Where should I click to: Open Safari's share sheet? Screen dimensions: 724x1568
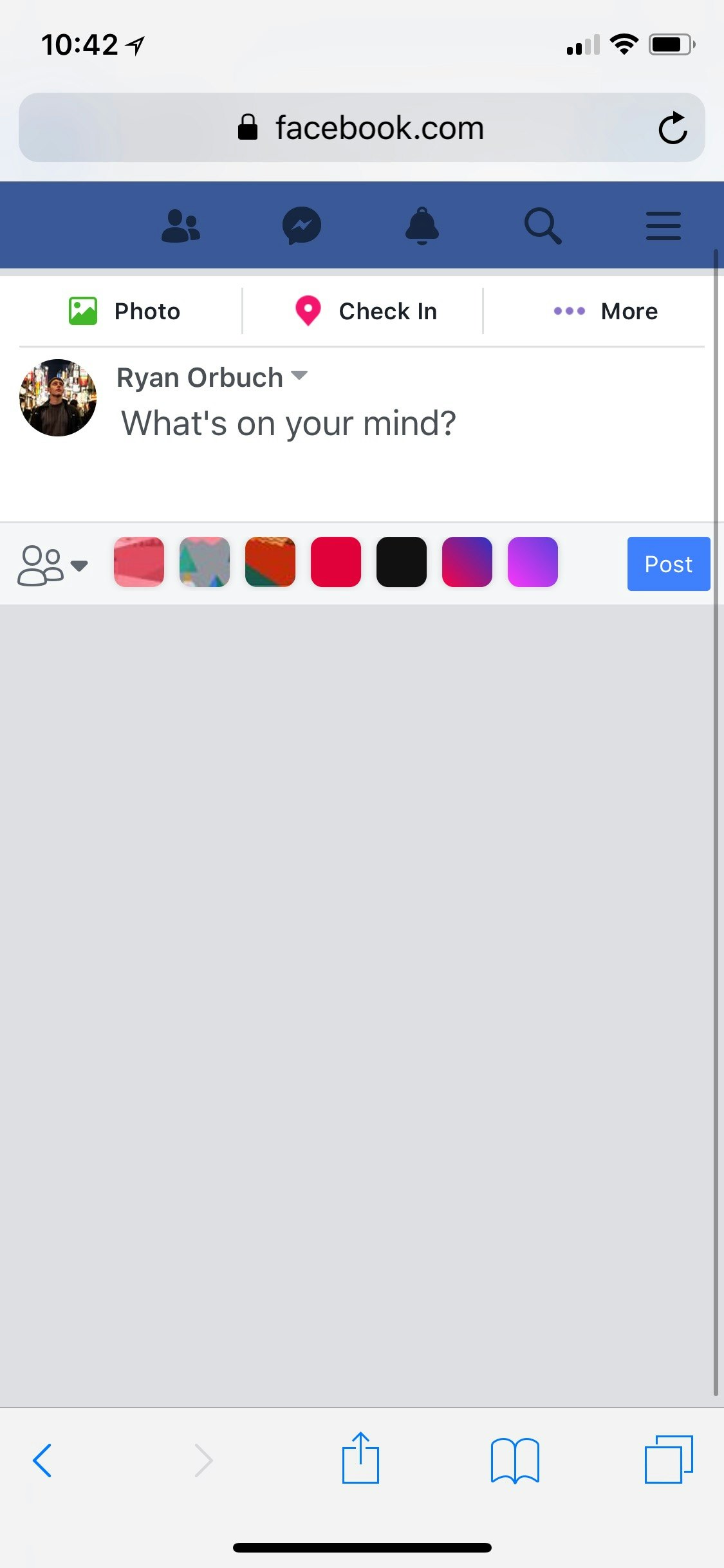360,1458
